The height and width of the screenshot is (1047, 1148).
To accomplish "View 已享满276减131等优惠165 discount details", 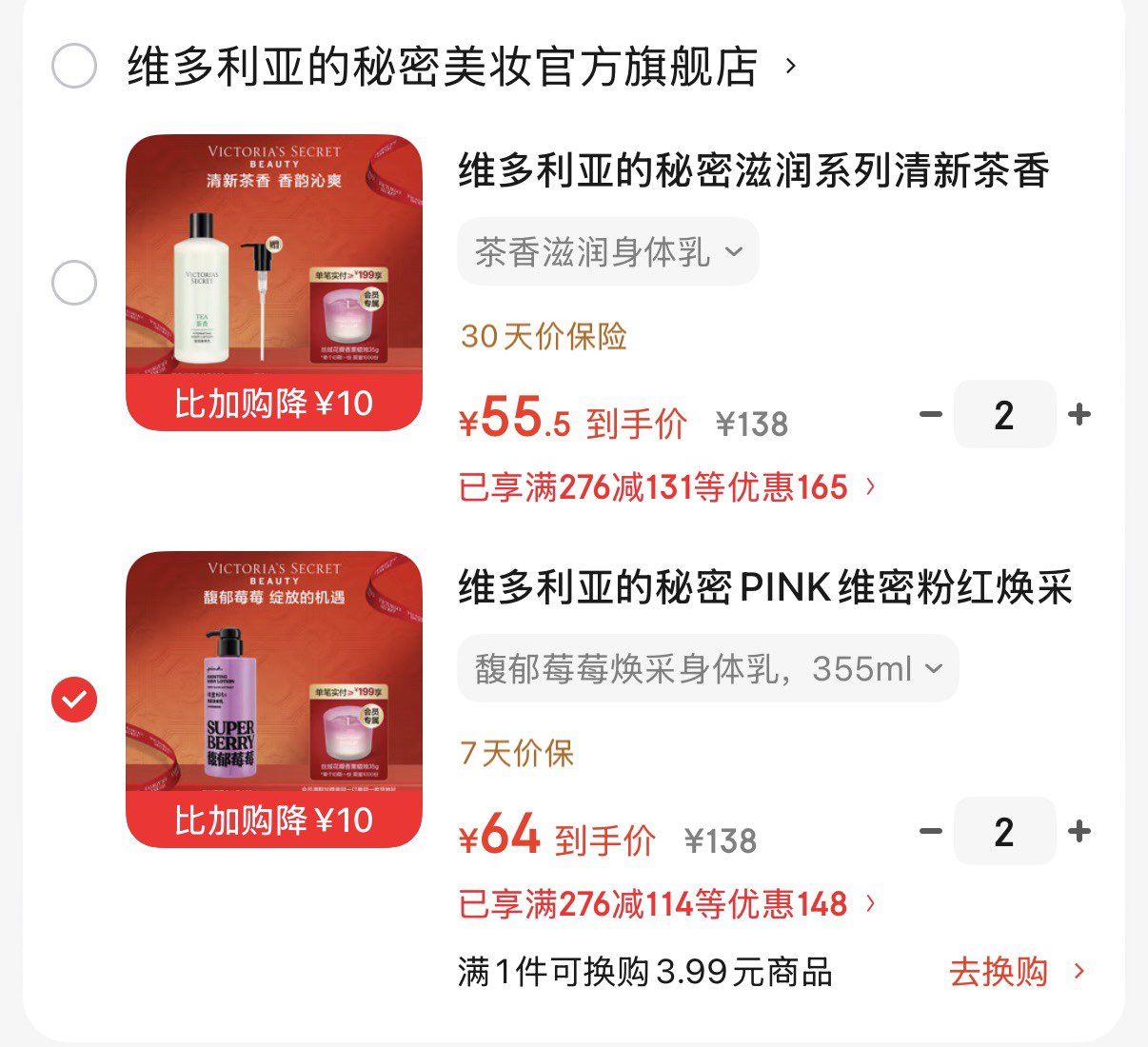I will click(x=666, y=487).
